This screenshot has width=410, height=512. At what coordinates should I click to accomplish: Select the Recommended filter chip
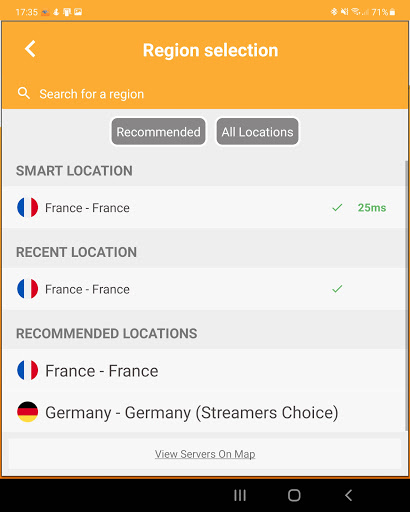pos(158,132)
